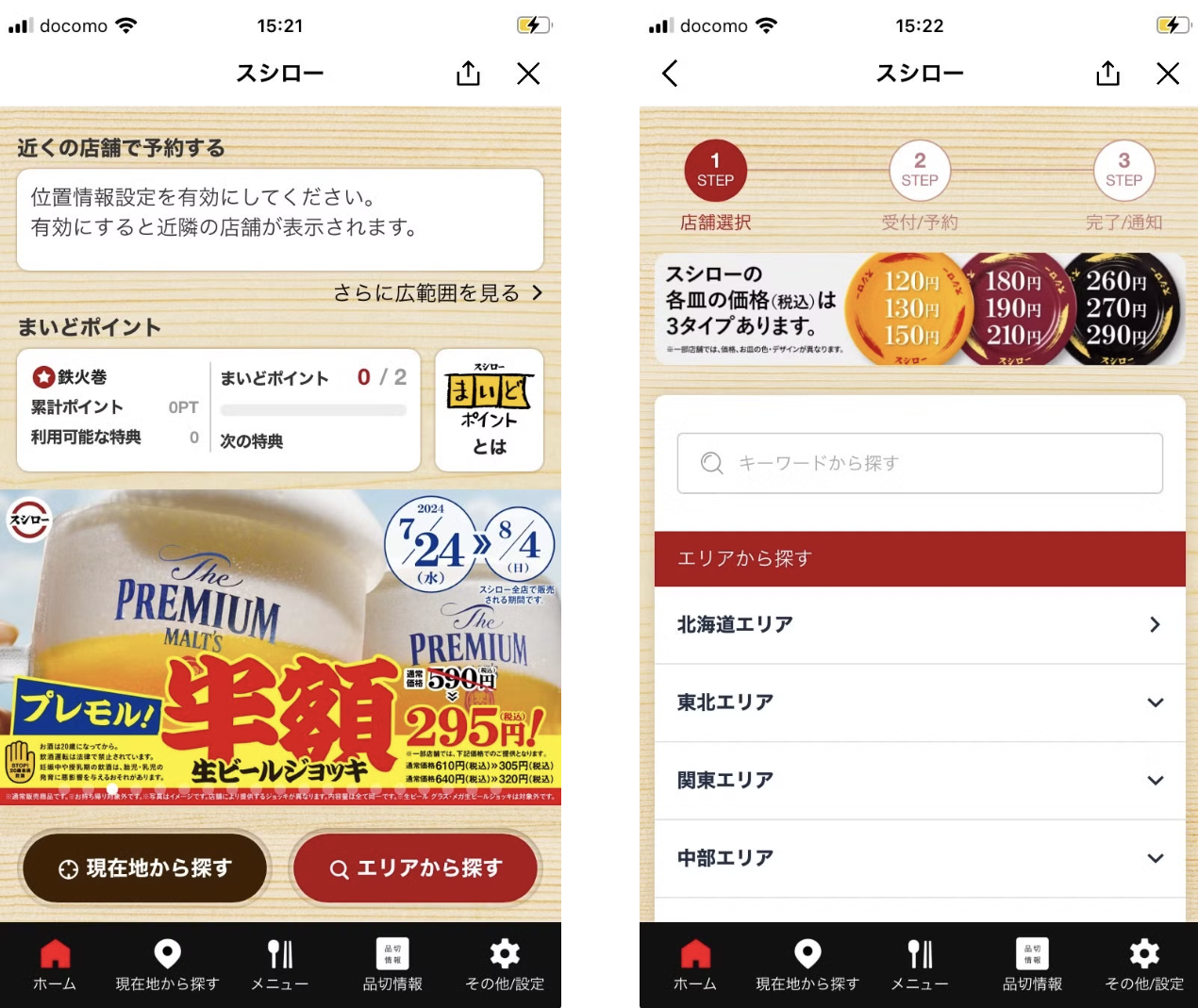Screen dimensions: 1198x1008
Task: Expand the 東北エリア list
Action: 920,702
